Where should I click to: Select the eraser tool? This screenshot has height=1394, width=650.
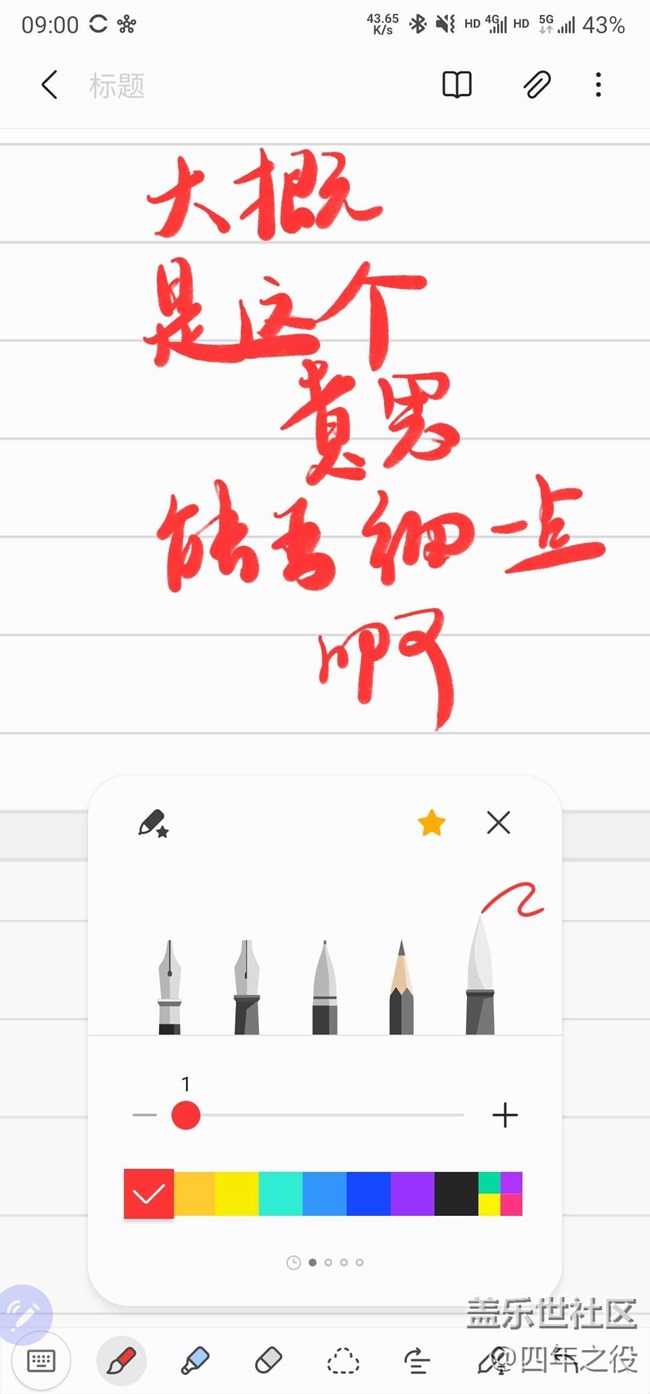point(270,1360)
